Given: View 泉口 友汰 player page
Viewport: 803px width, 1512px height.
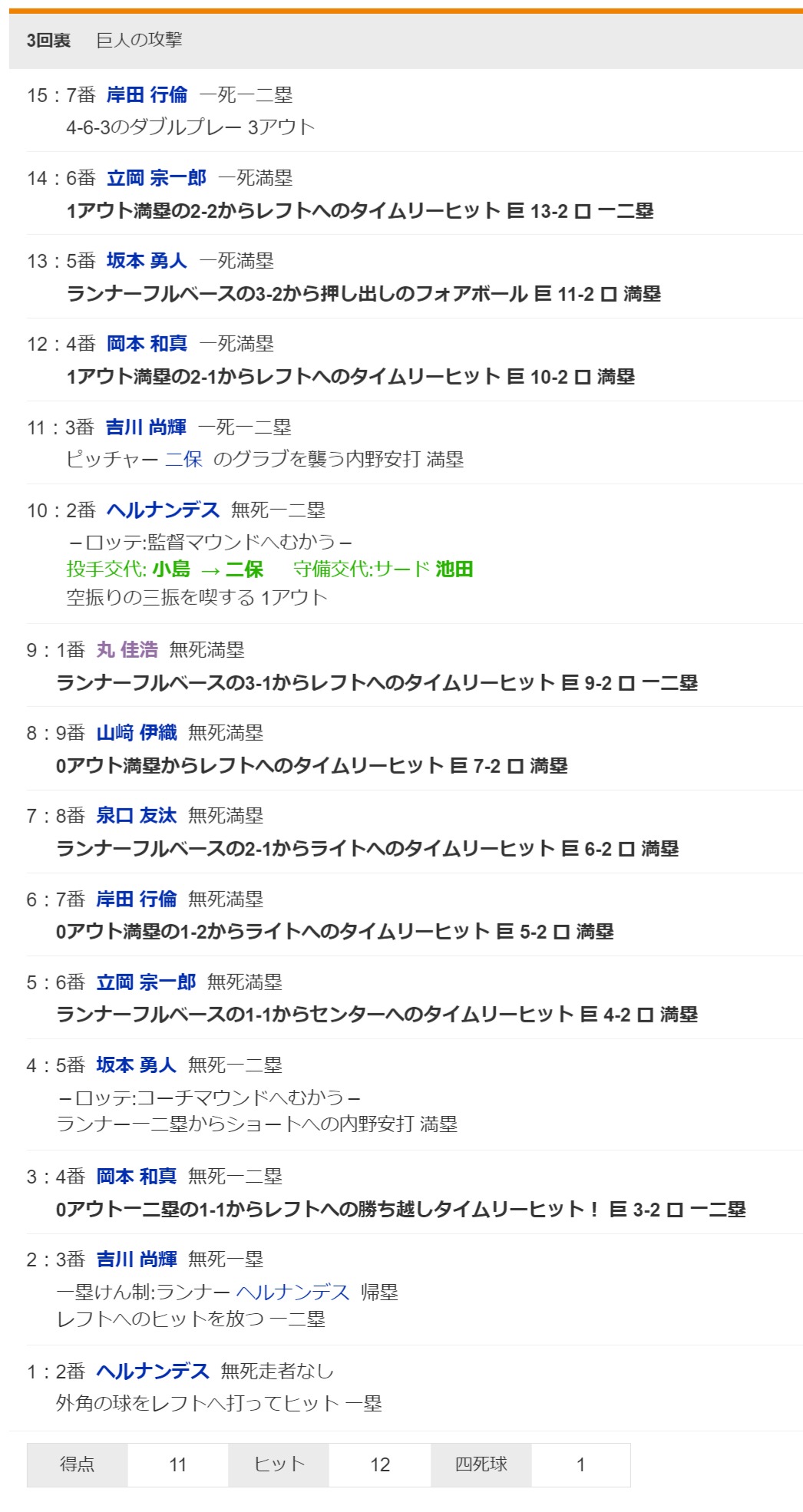Looking at the screenshot, I should click(137, 816).
